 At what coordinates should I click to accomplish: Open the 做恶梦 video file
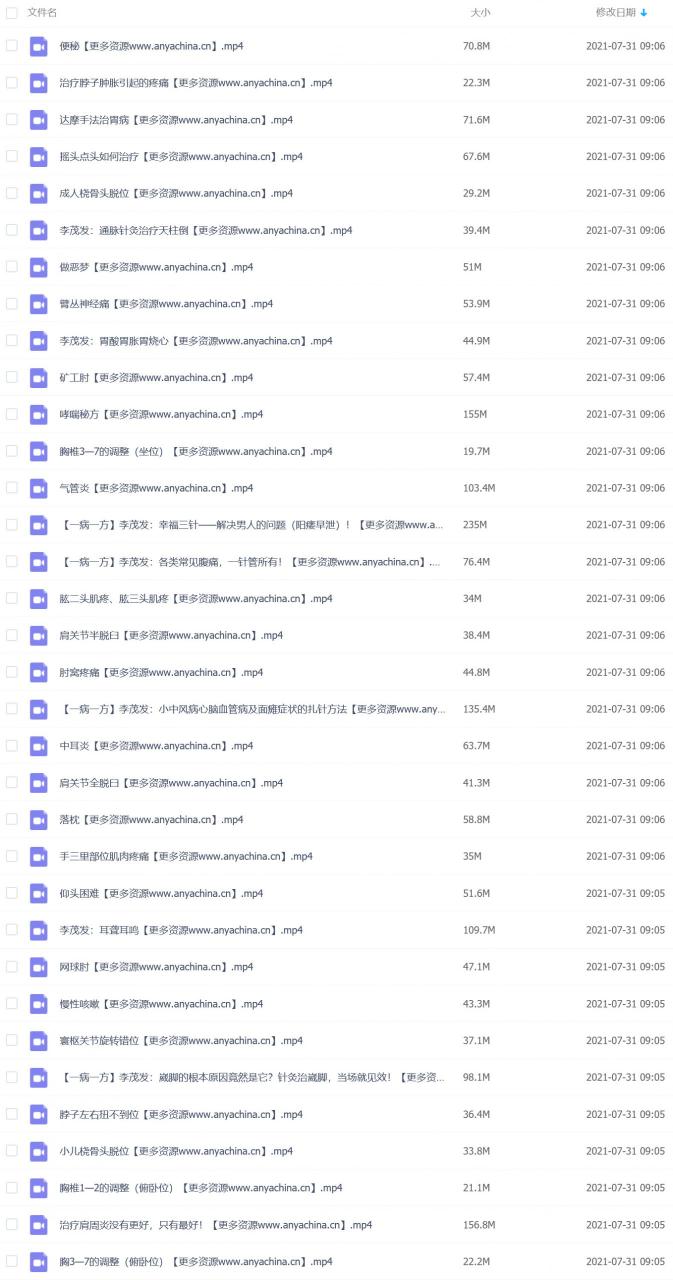point(156,267)
